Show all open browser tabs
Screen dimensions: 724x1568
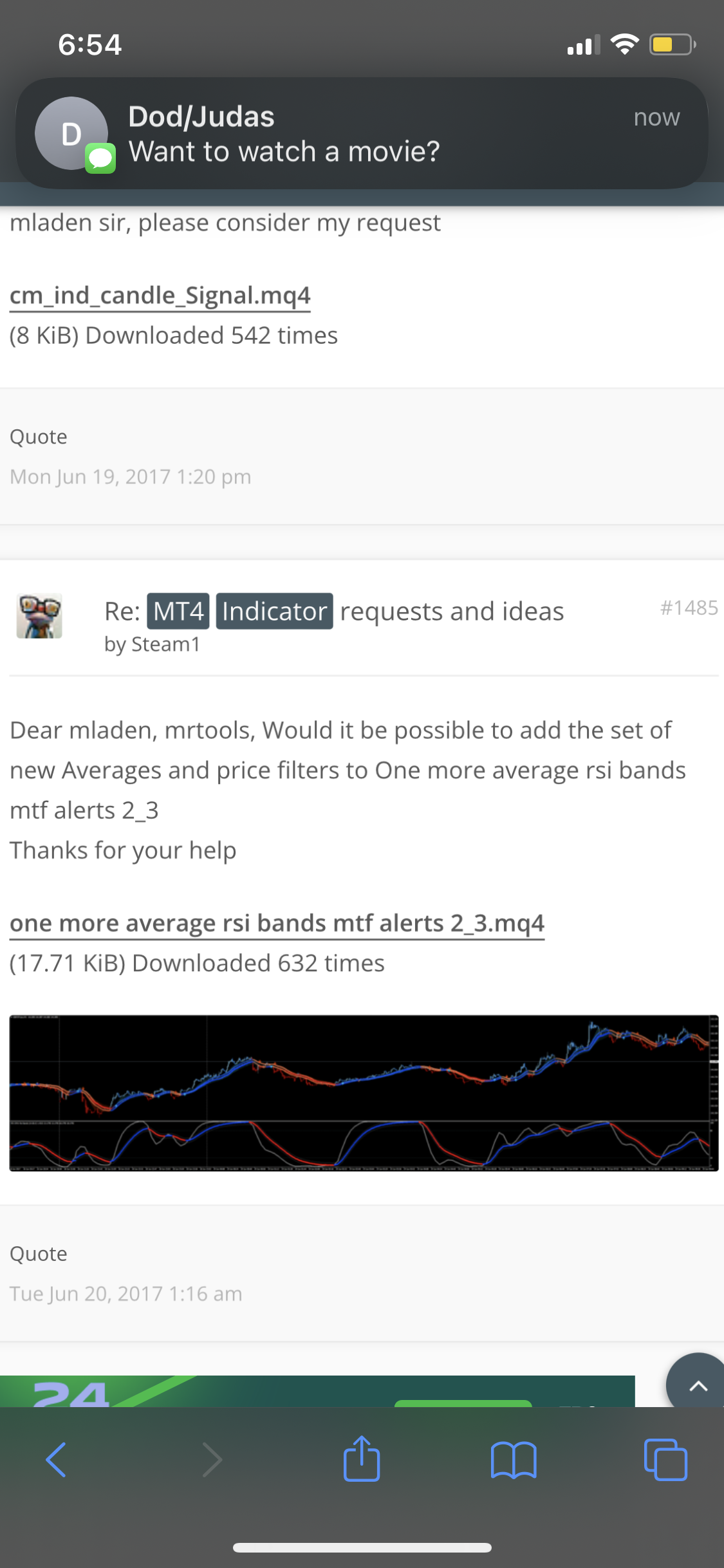(665, 1459)
